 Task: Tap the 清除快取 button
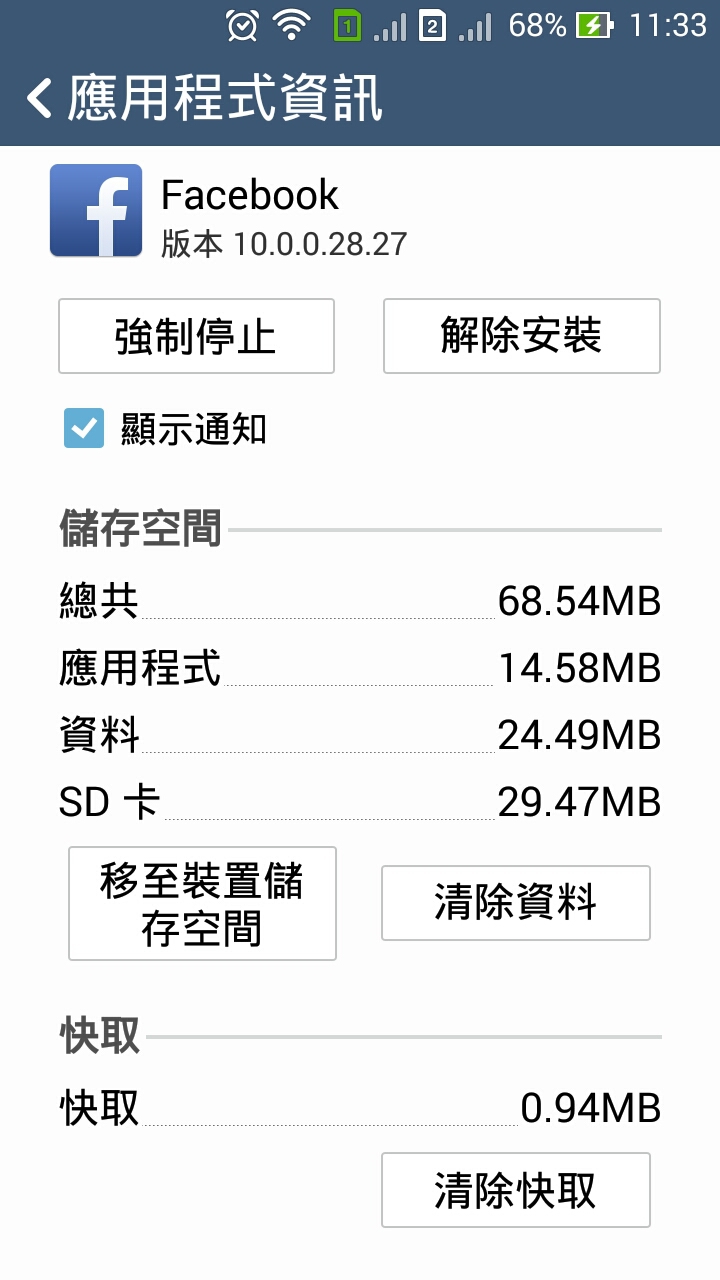pyautogui.click(x=516, y=1190)
